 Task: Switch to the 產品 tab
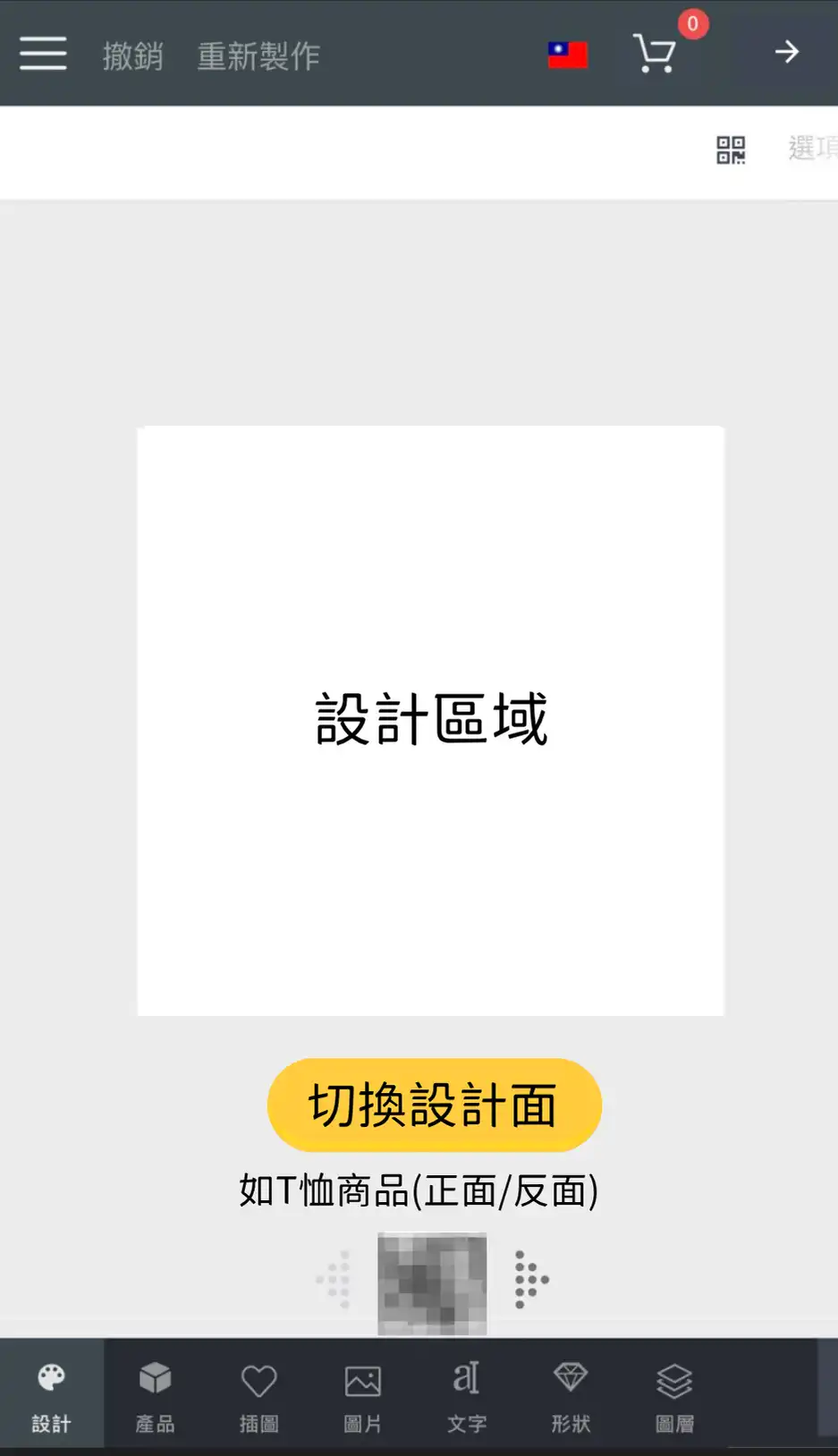[155, 1393]
